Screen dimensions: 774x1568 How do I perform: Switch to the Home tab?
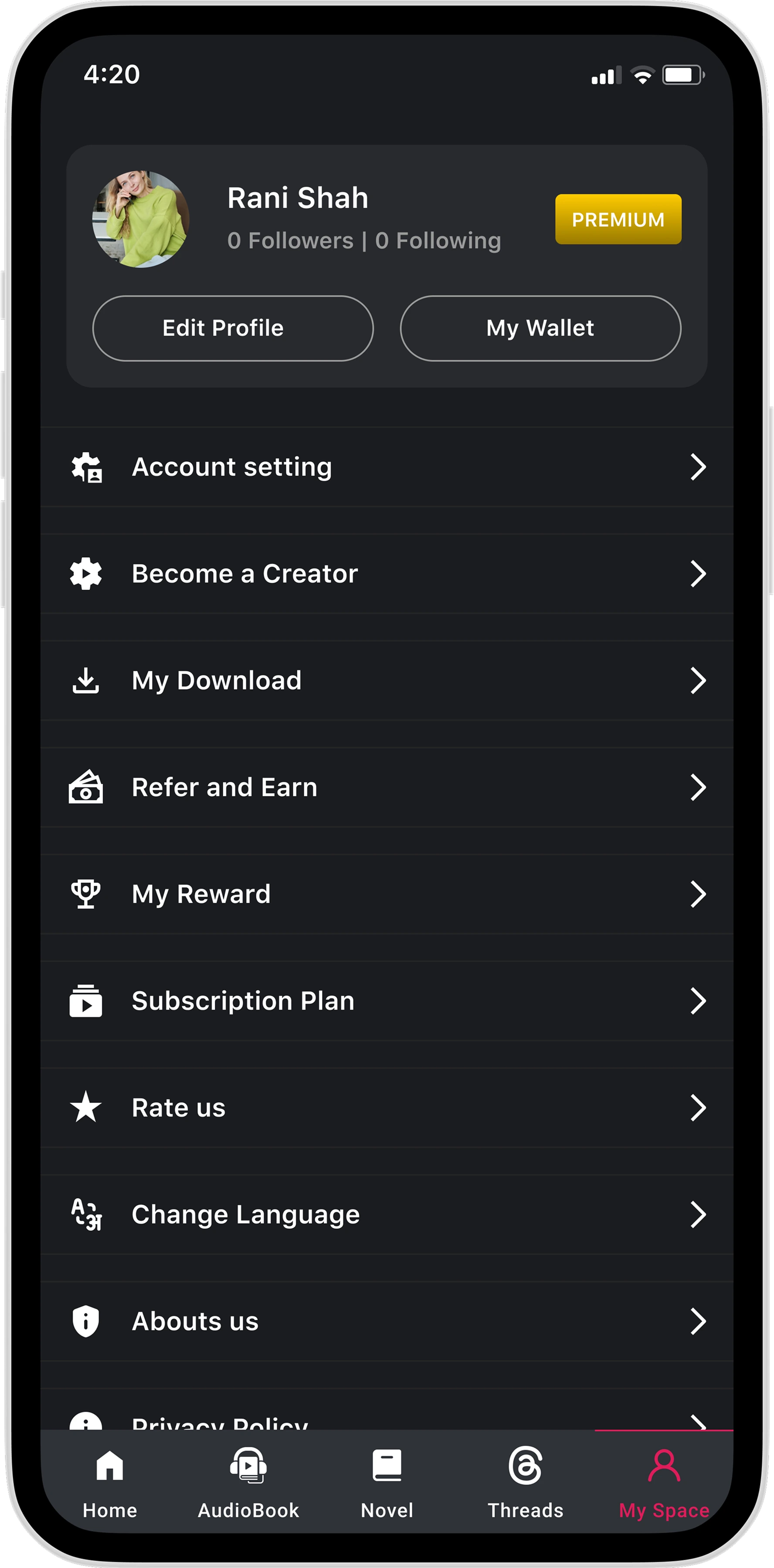110,1482
